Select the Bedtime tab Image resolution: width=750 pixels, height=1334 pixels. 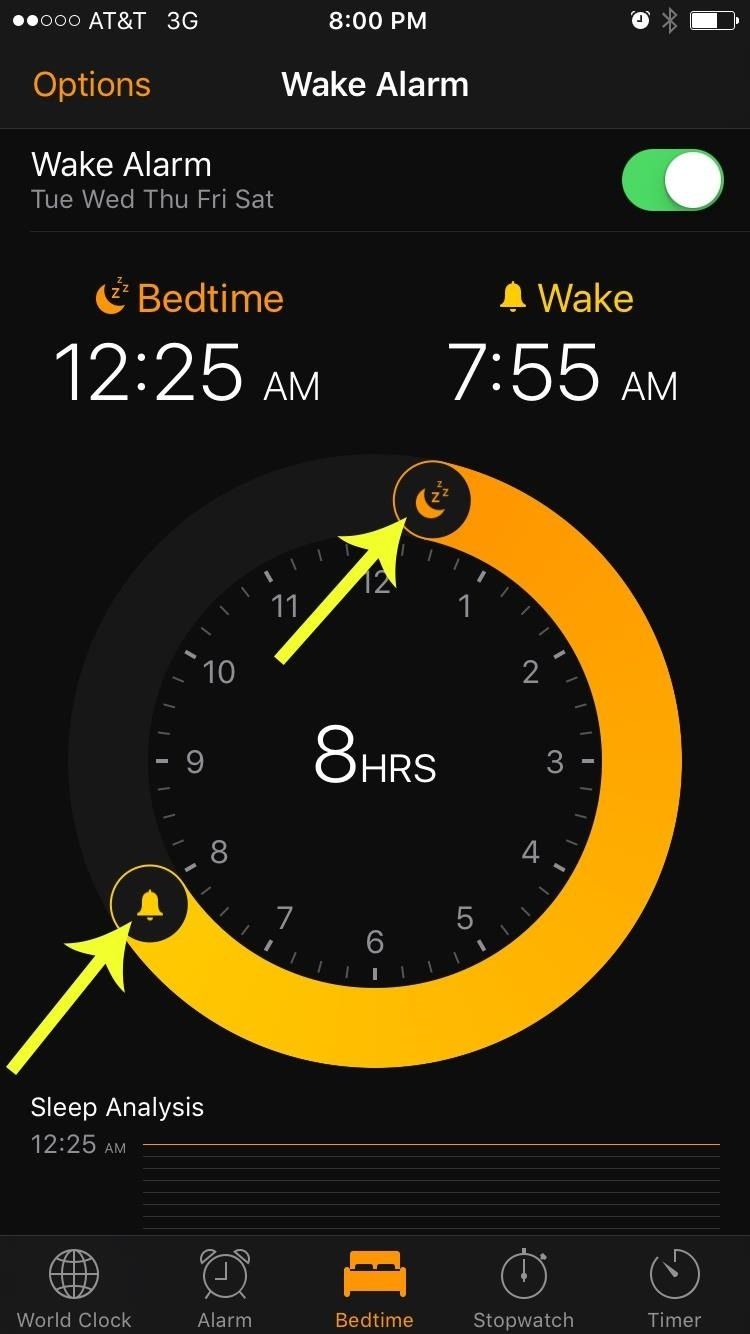(x=374, y=1287)
